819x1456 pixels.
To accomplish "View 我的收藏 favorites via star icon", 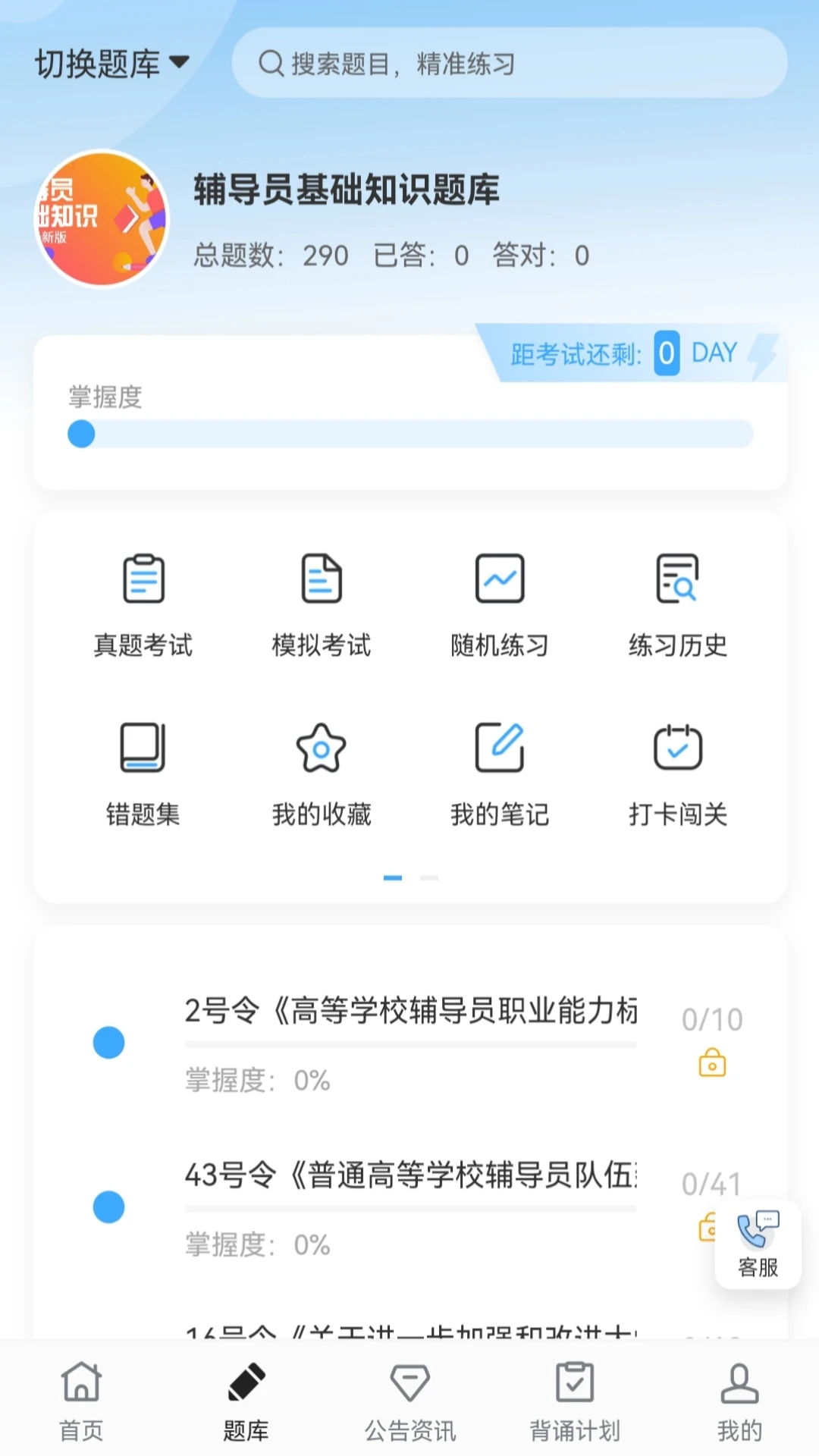I will click(x=322, y=772).
